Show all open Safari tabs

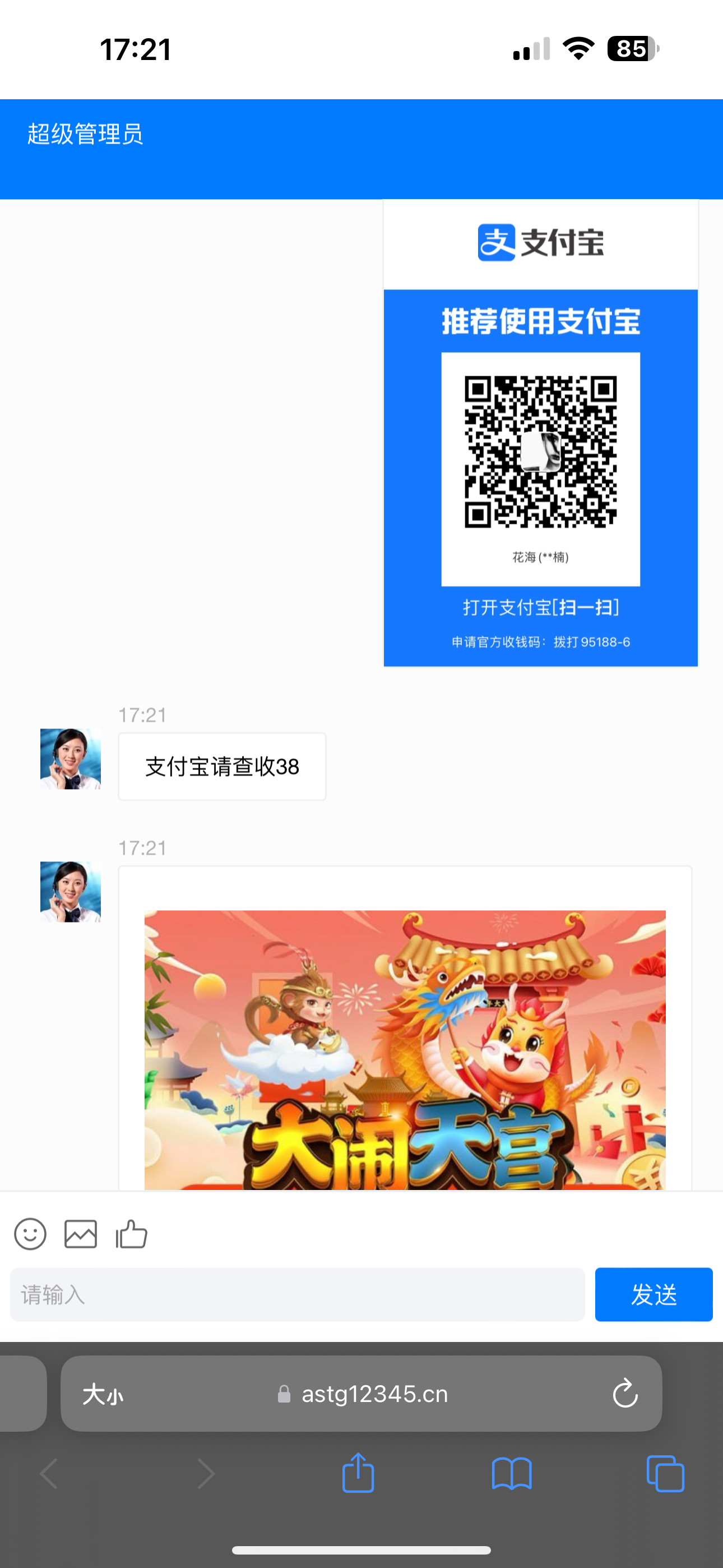[x=665, y=1473]
